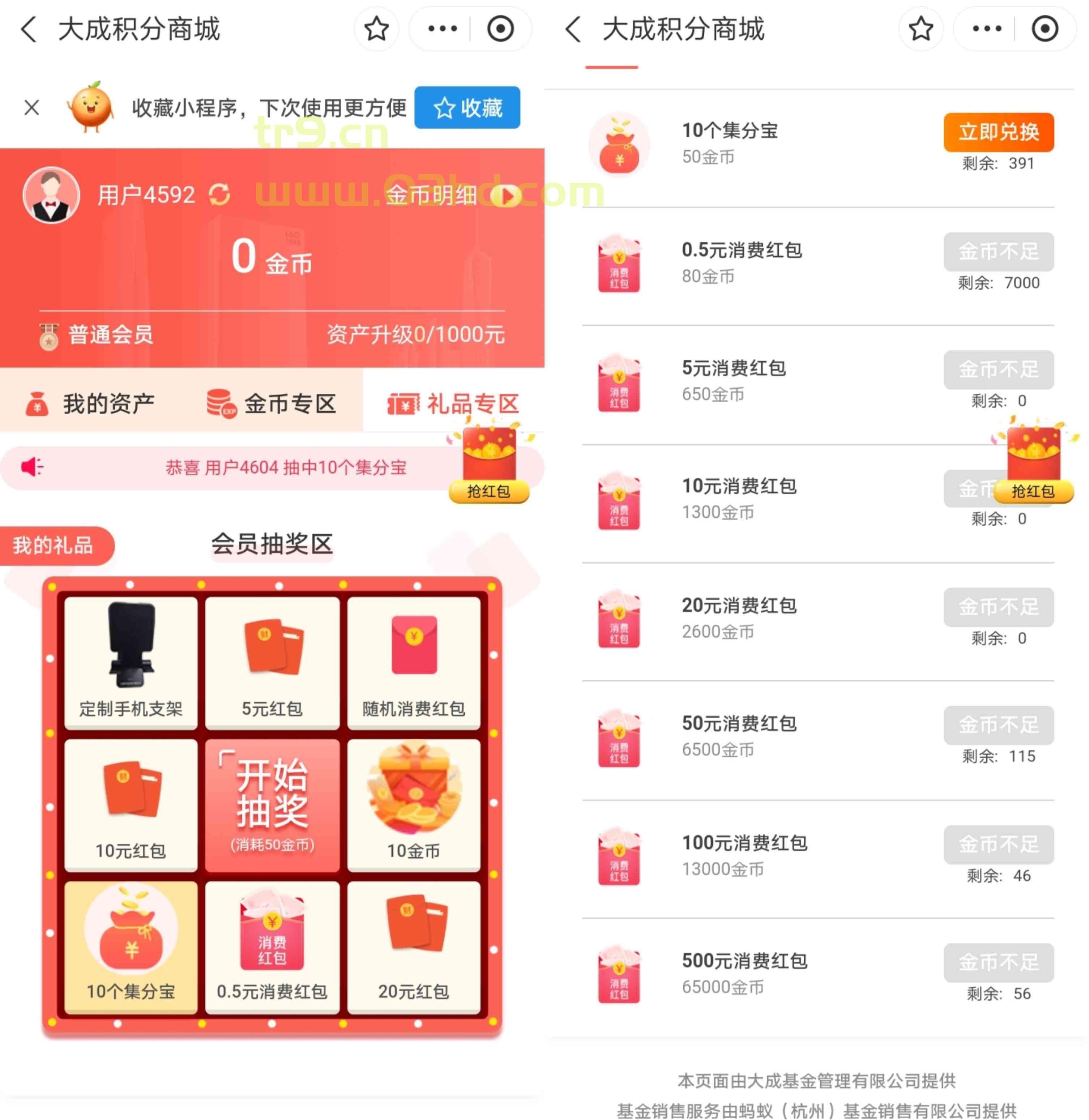
Task: Open 金币明细 coin details
Action: click(452, 196)
